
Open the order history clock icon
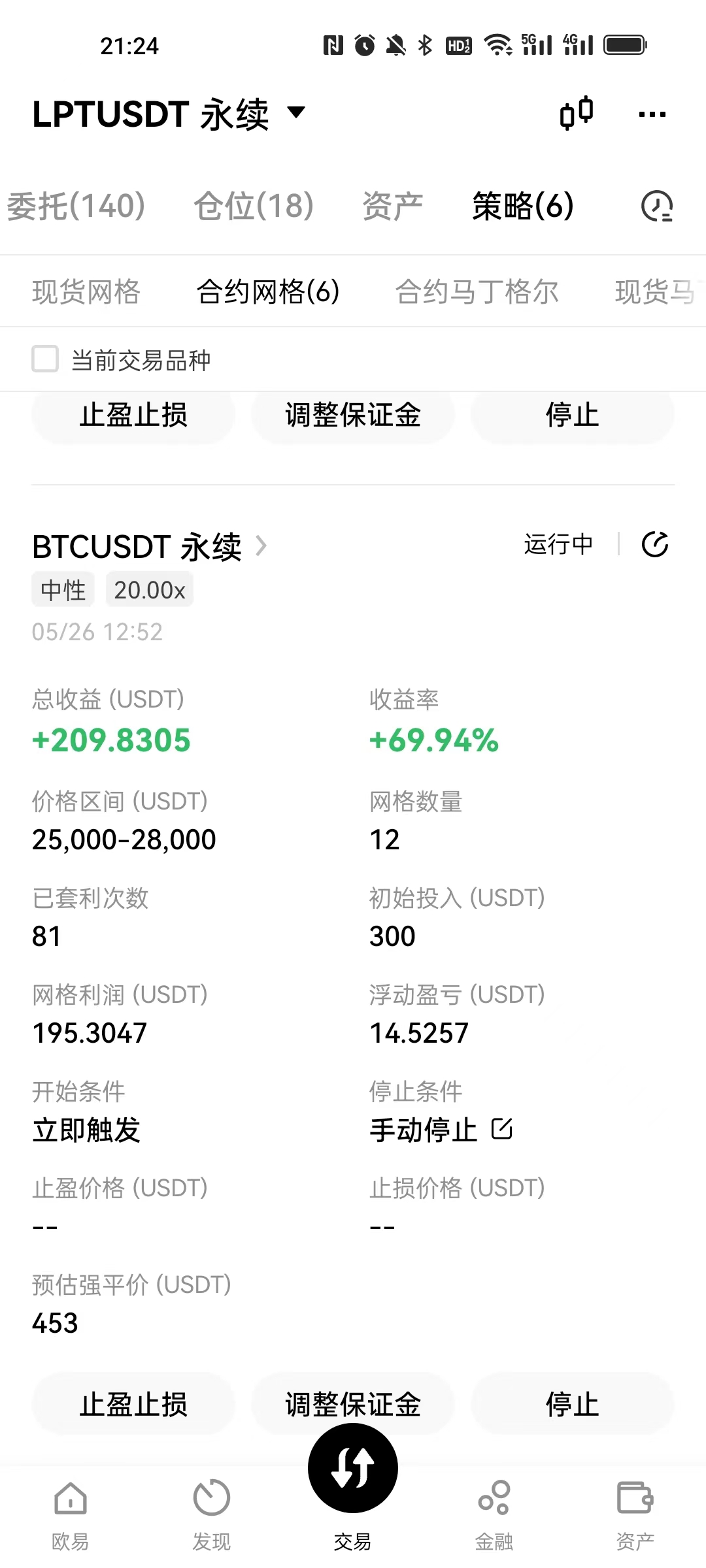(x=657, y=206)
